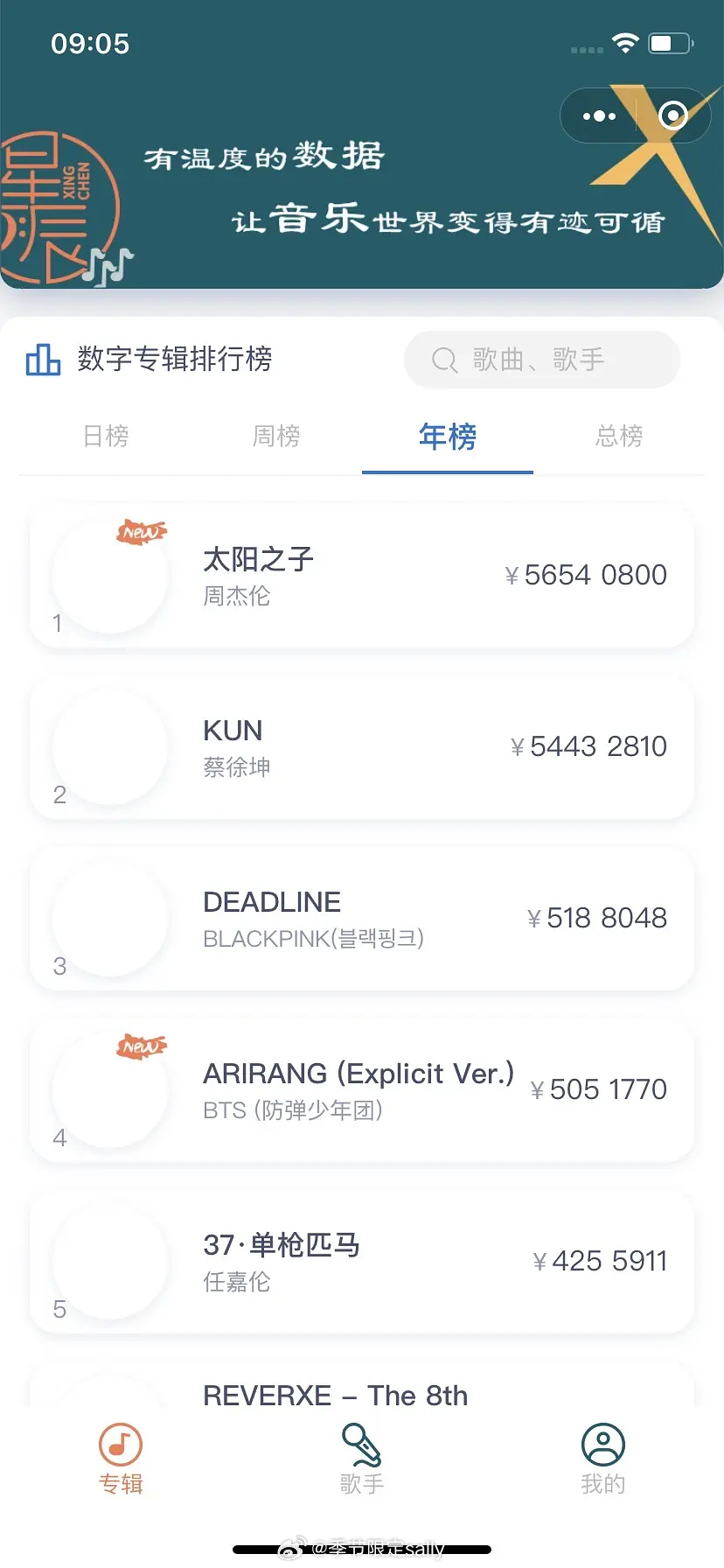This screenshot has width=724, height=1568.
Task: Open the 歌曲、歌手 search input field
Action: click(x=541, y=360)
